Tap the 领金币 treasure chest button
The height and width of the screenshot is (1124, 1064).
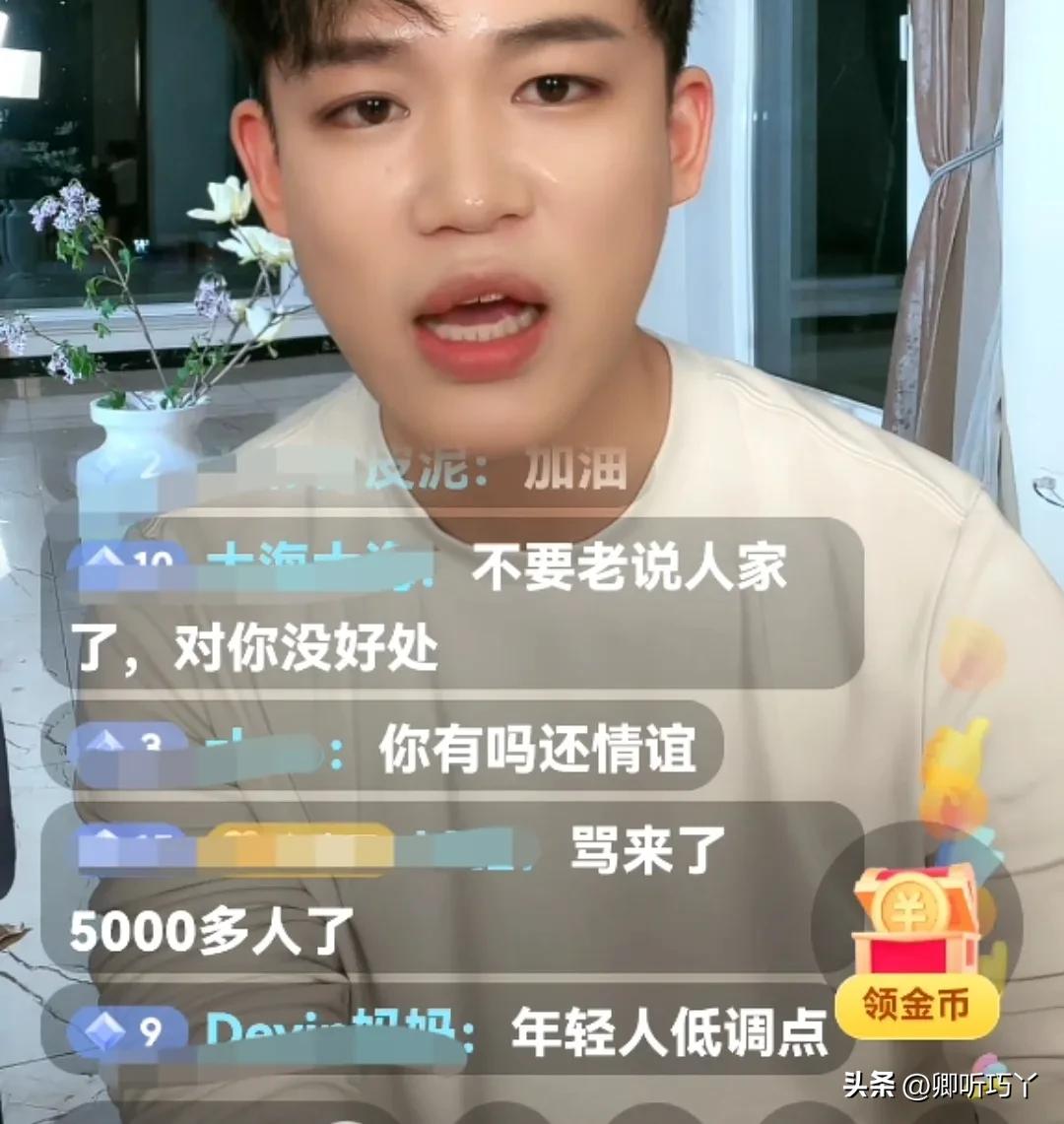tap(916, 951)
